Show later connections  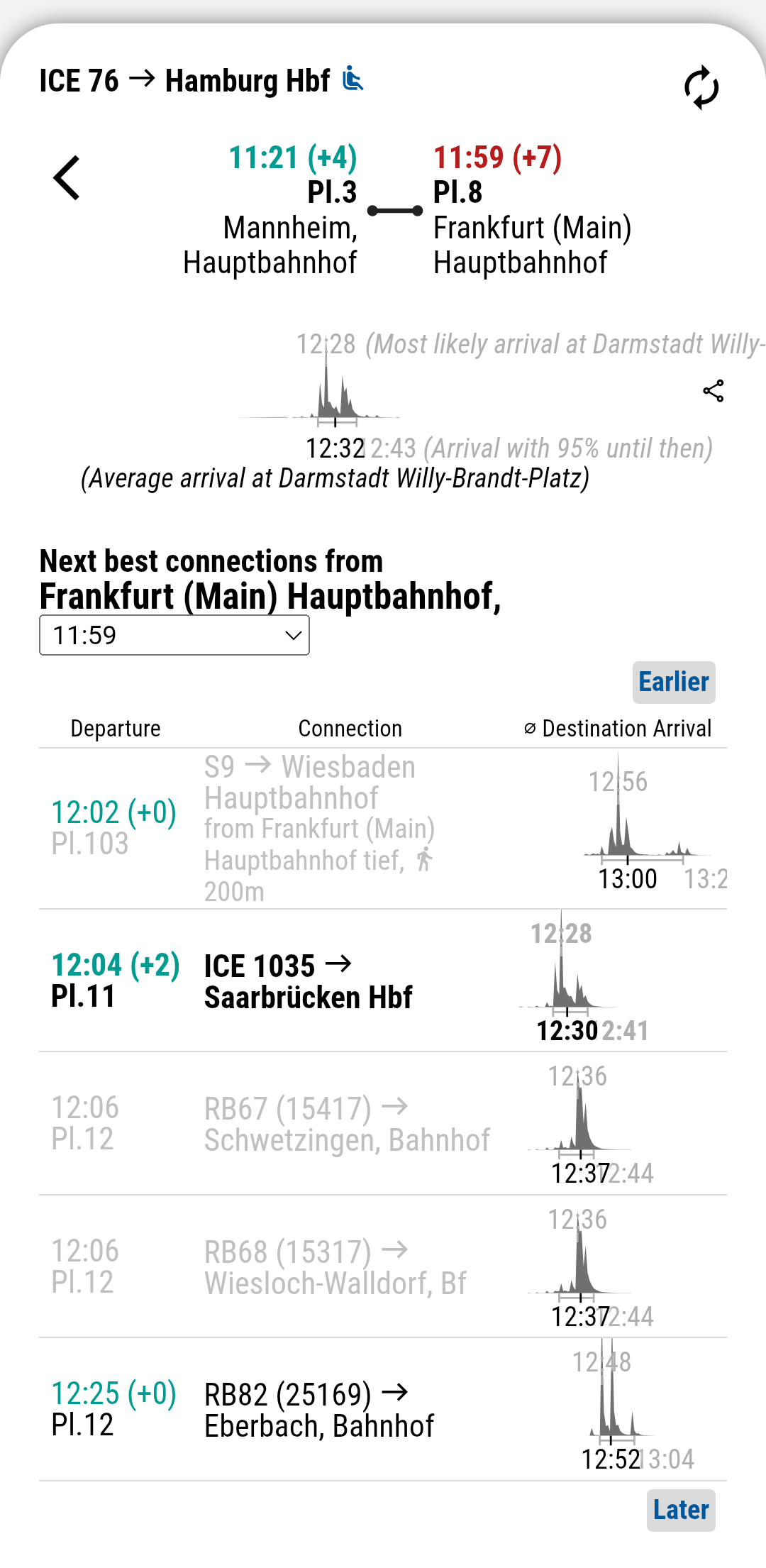click(x=681, y=1510)
